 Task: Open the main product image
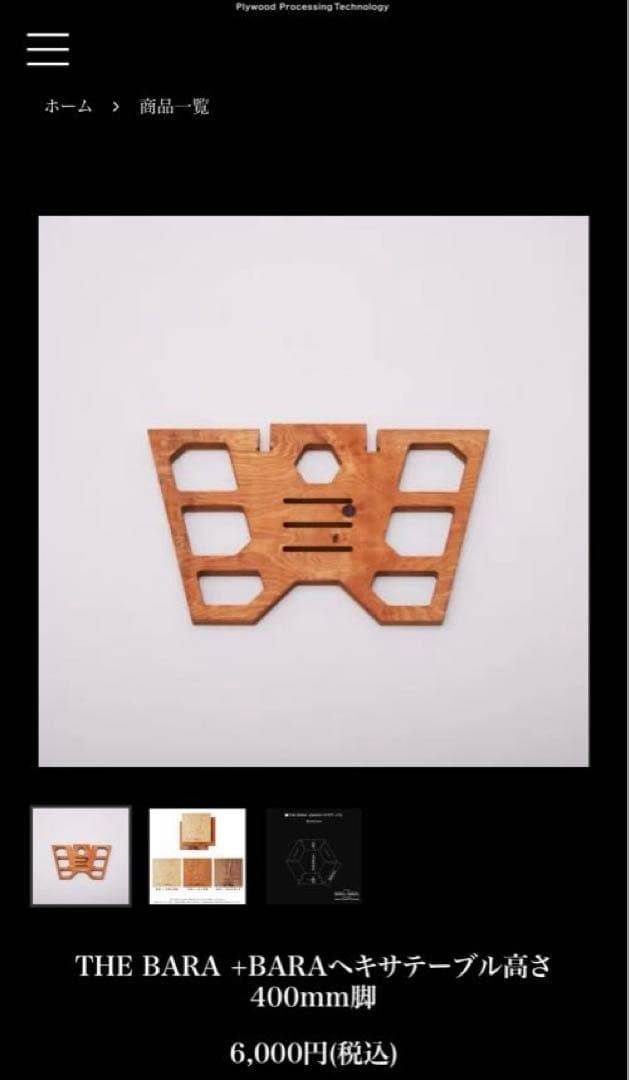314,491
